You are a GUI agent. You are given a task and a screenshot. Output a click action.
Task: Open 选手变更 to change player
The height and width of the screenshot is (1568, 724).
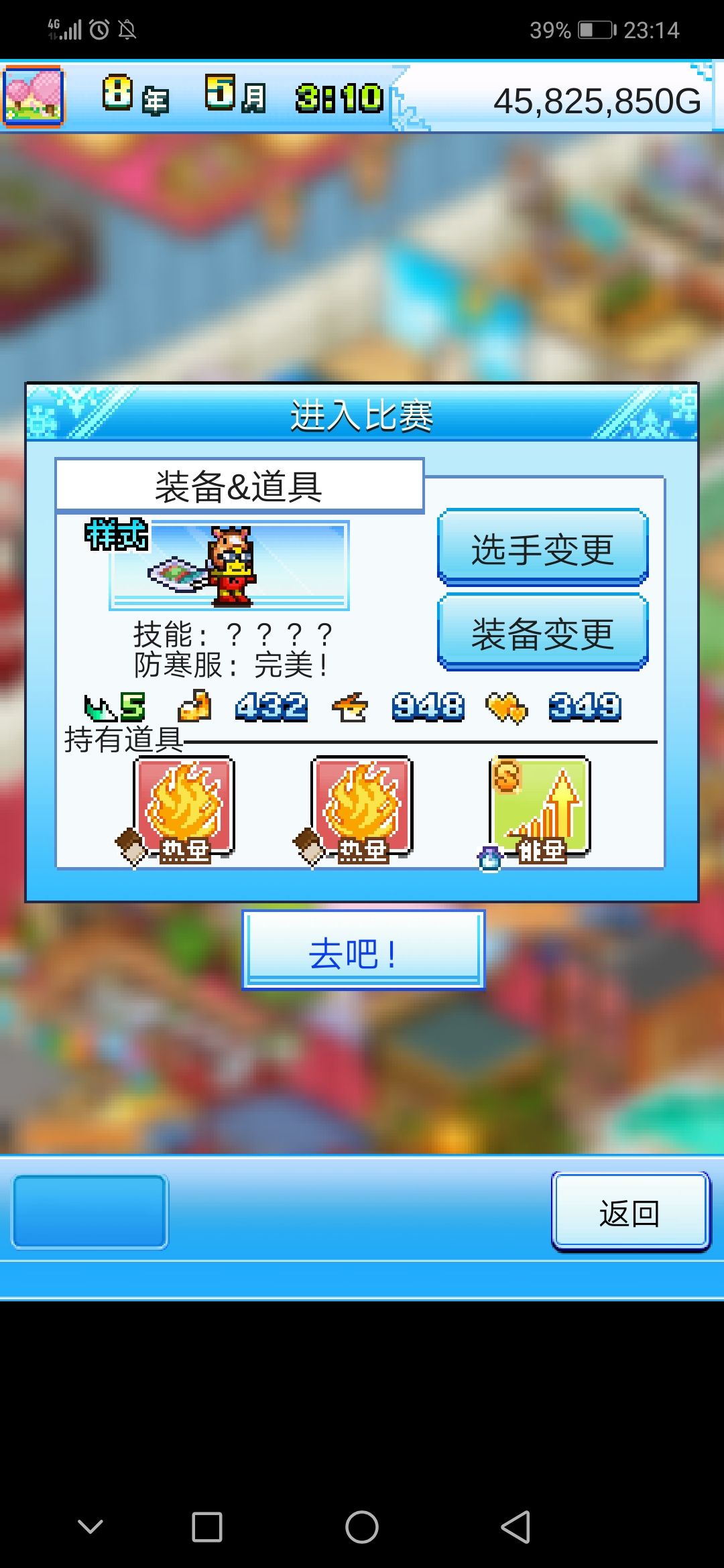tap(542, 549)
